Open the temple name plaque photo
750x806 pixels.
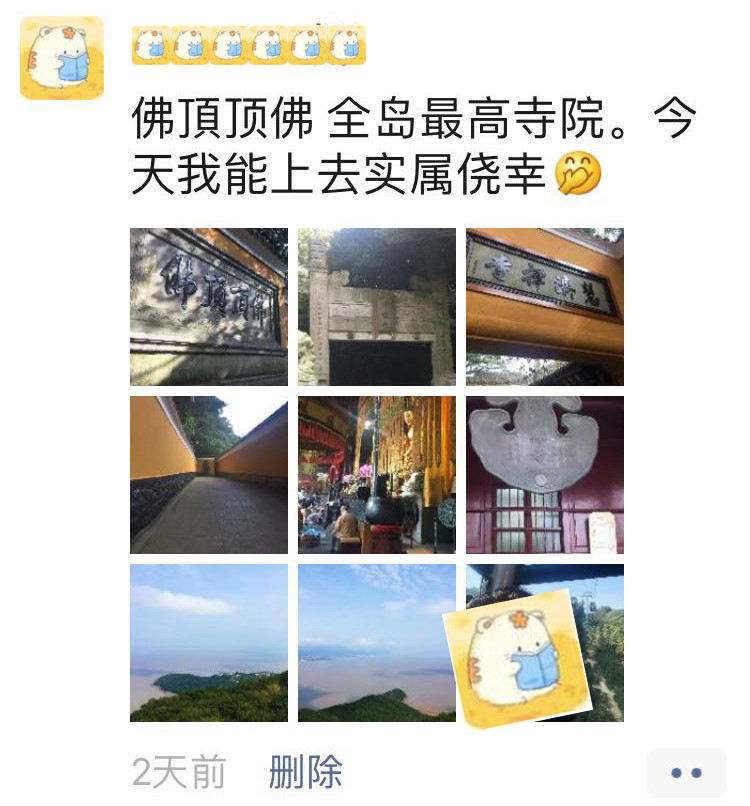click(545, 307)
